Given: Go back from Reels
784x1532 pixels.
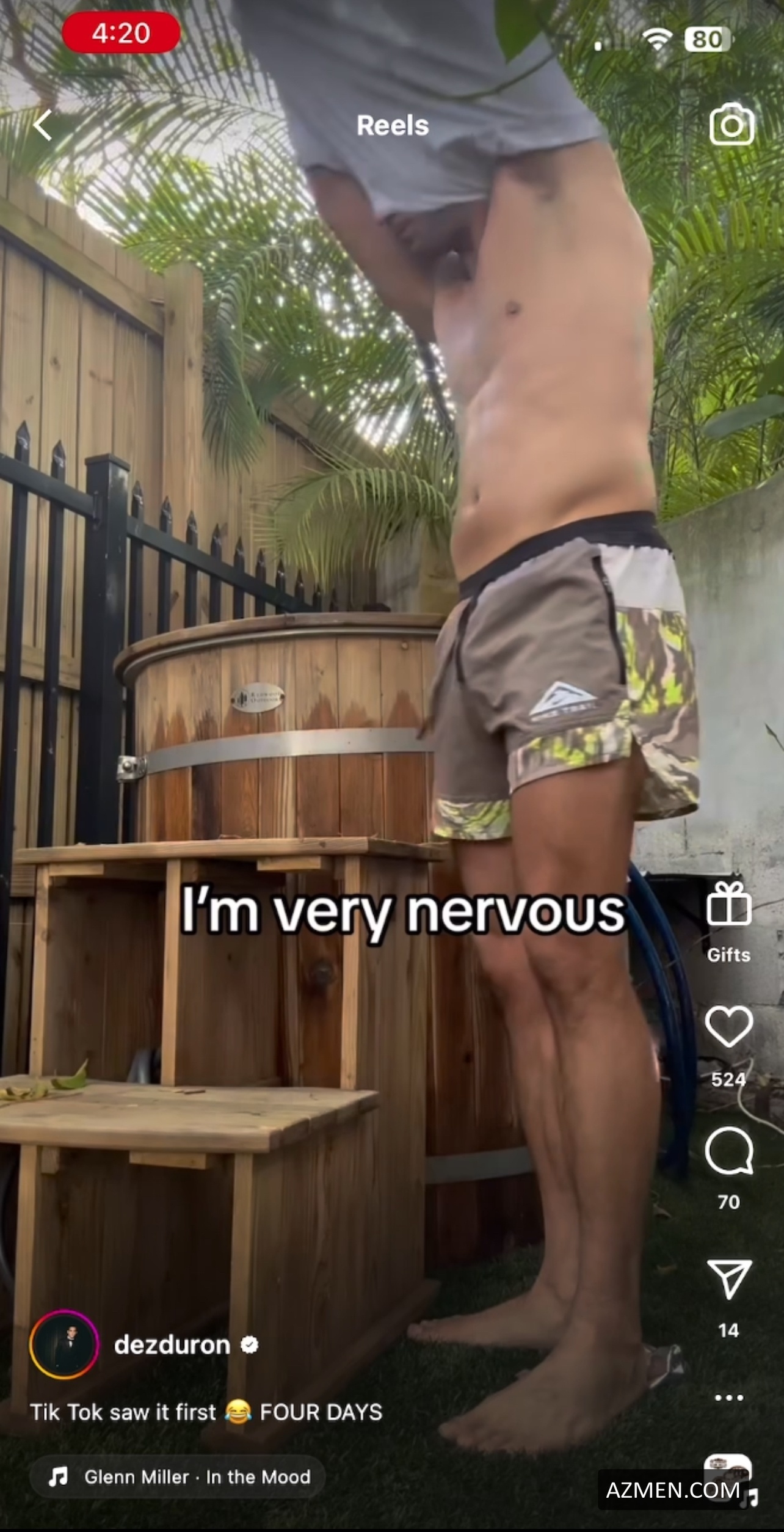Looking at the screenshot, I should [43, 126].
